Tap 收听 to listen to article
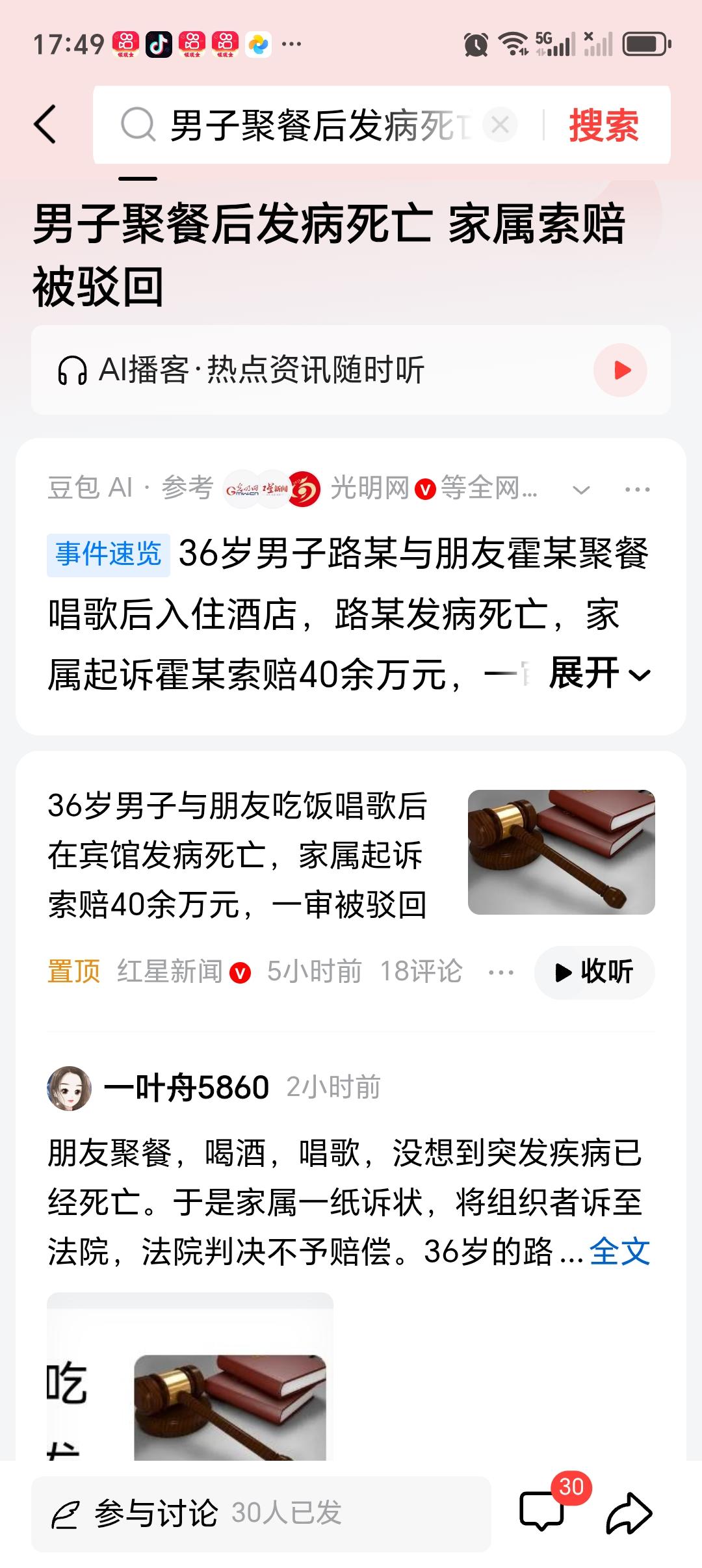 tap(593, 972)
